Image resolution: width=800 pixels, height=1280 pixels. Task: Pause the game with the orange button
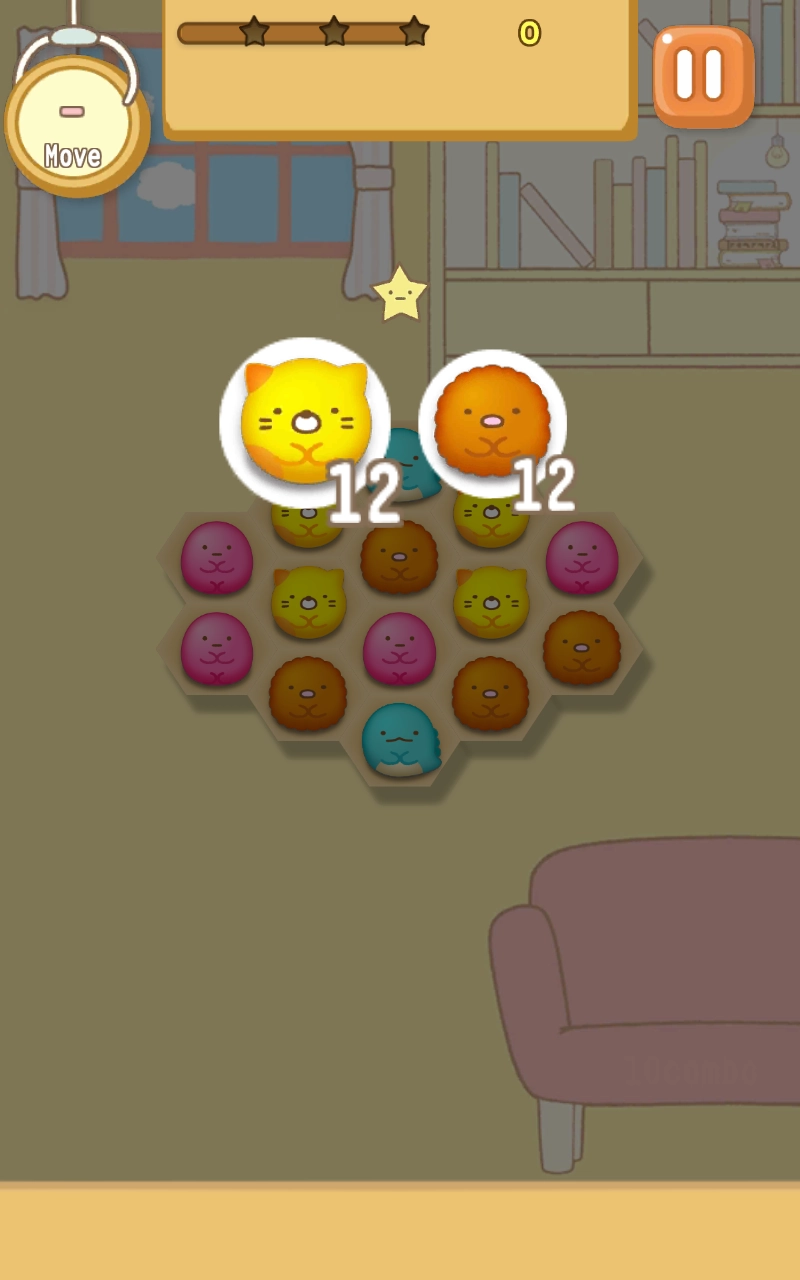tap(703, 76)
